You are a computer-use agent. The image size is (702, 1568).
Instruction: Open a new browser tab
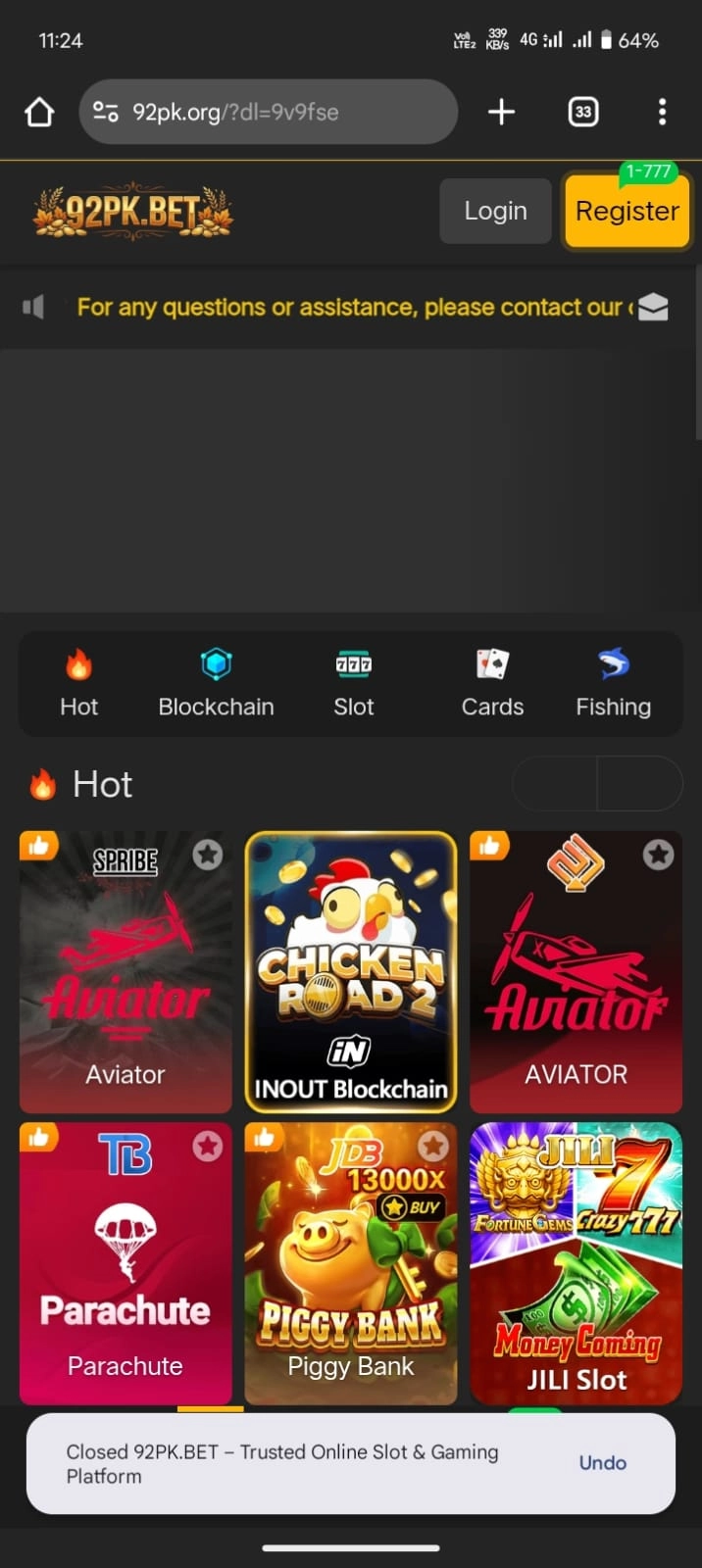click(501, 113)
